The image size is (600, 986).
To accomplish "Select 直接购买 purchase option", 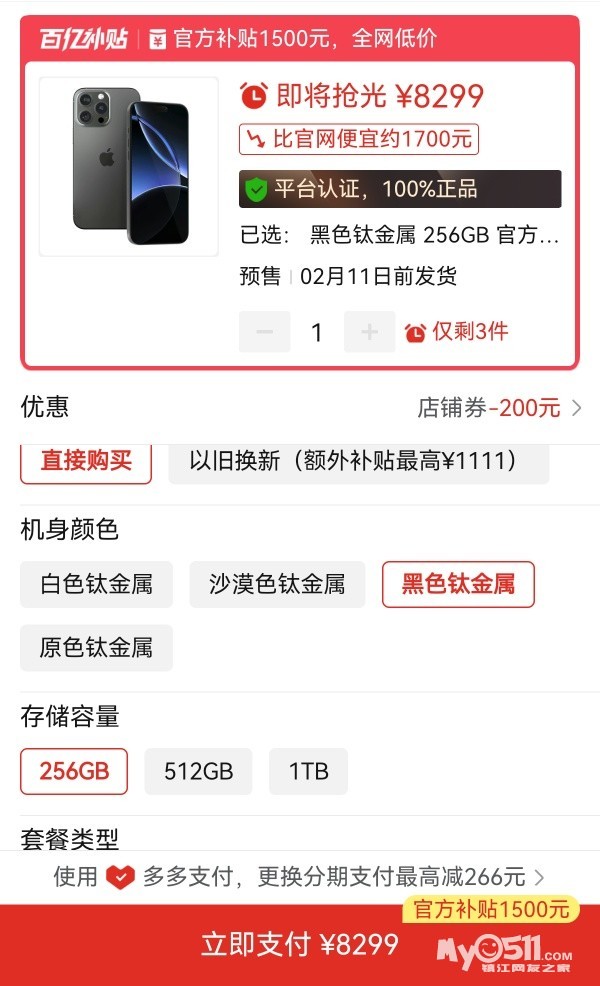I will click(86, 461).
